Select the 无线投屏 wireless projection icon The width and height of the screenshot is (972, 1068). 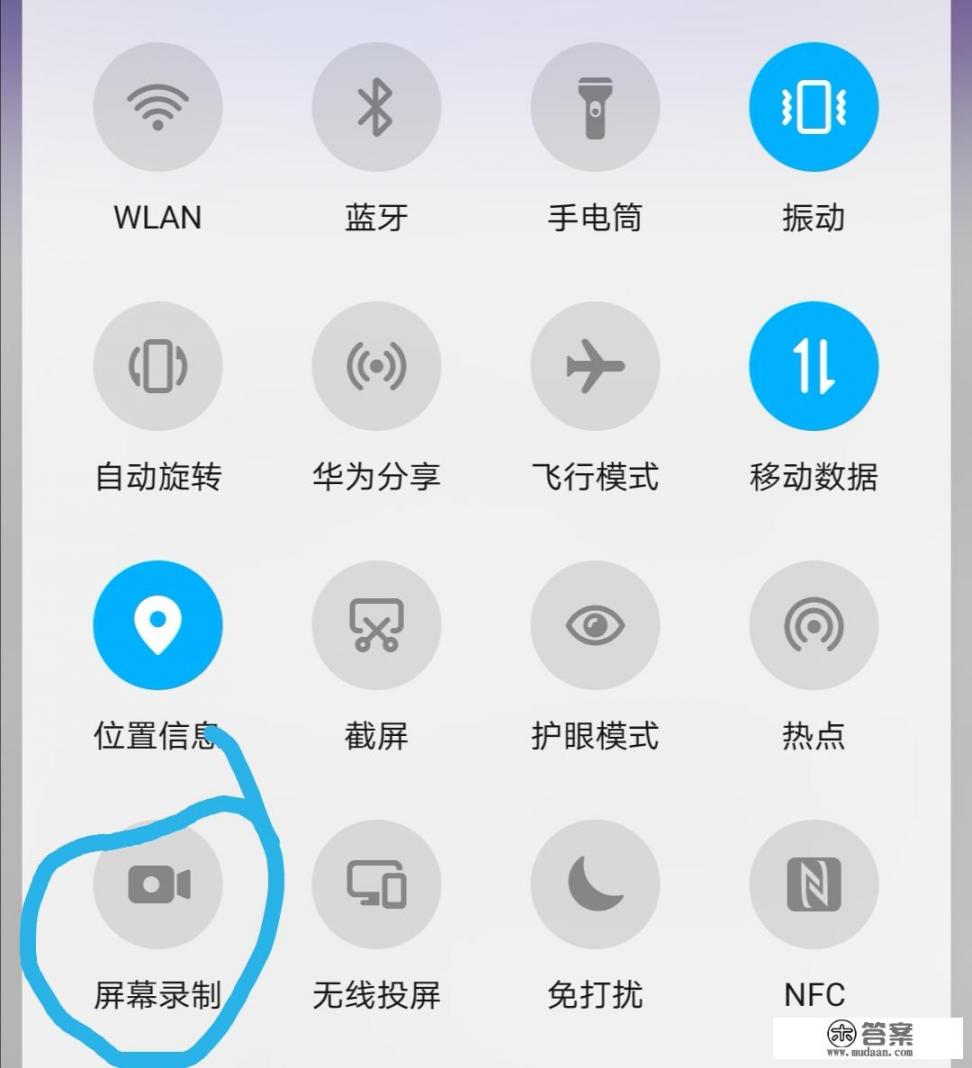click(x=376, y=883)
